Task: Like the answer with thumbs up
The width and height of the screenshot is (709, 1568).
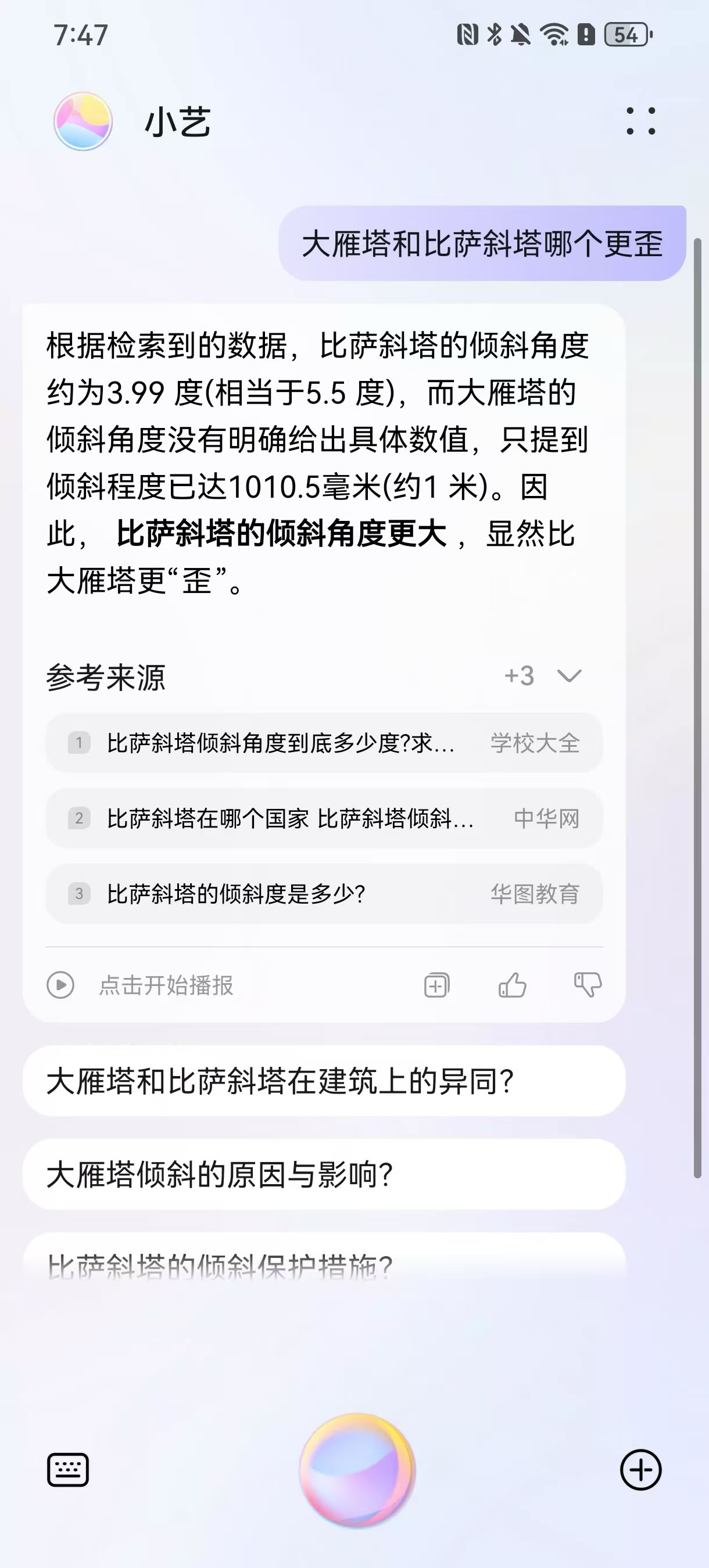Action: point(512,985)
